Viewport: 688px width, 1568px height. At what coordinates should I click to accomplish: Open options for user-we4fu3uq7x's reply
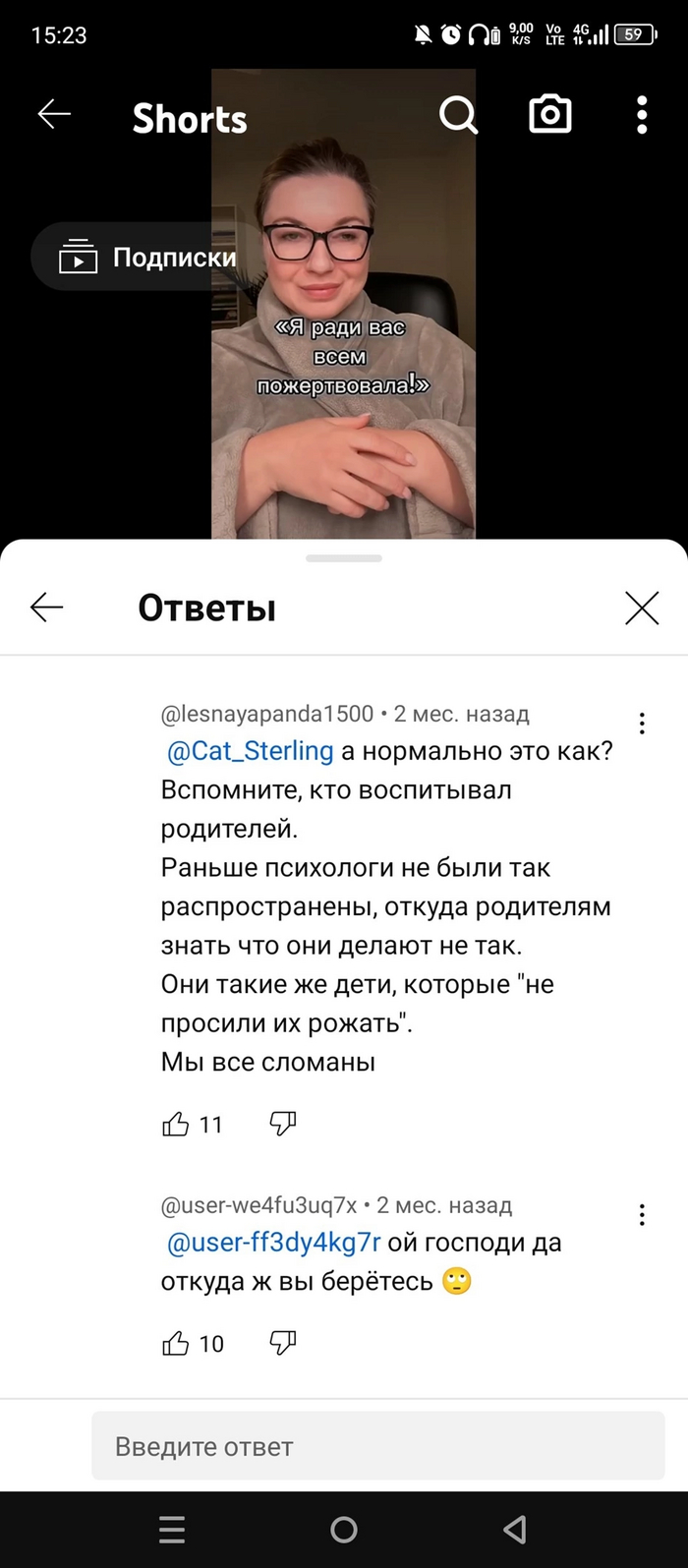point(642,1215)
